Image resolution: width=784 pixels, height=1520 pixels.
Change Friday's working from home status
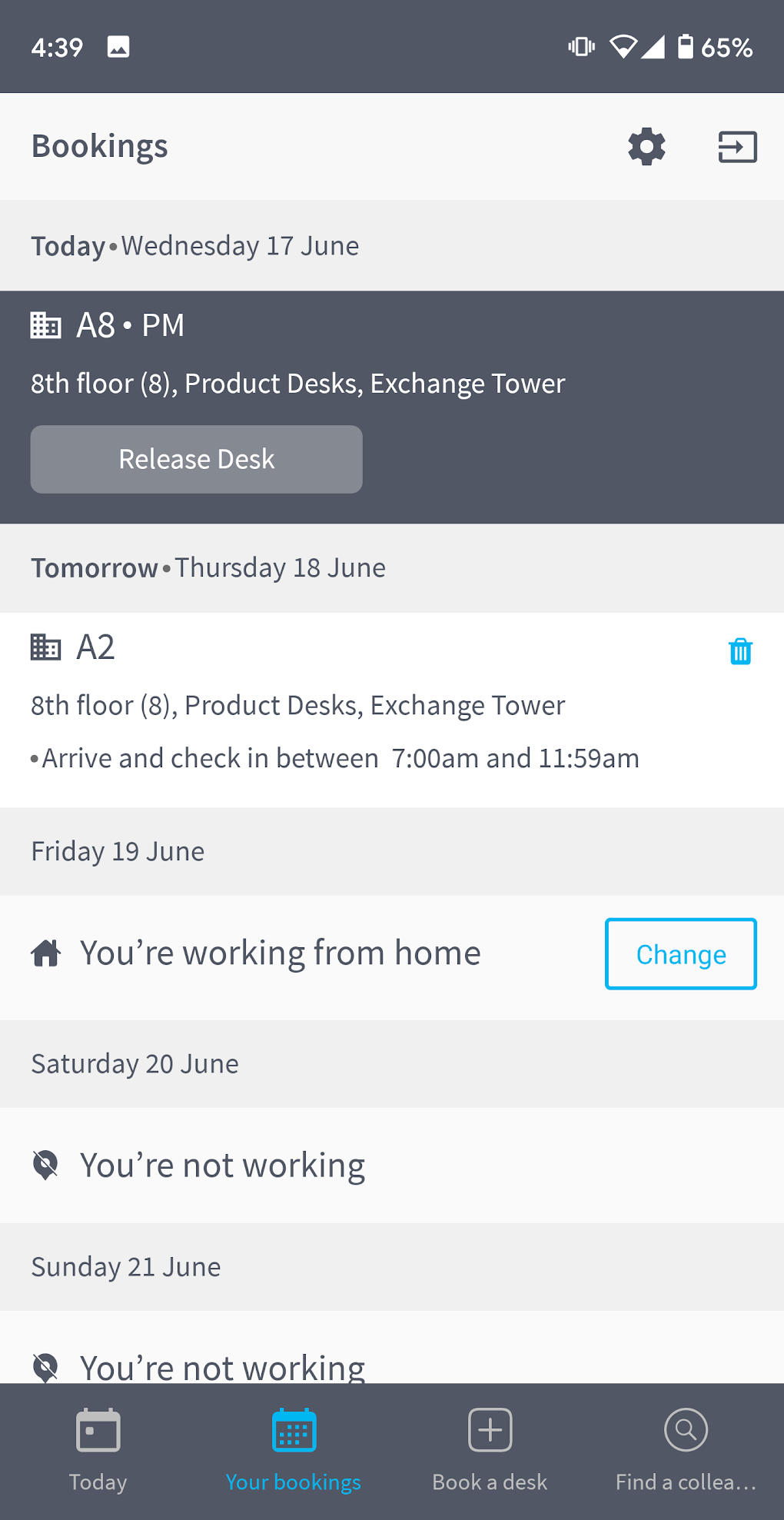coord(680,954)
